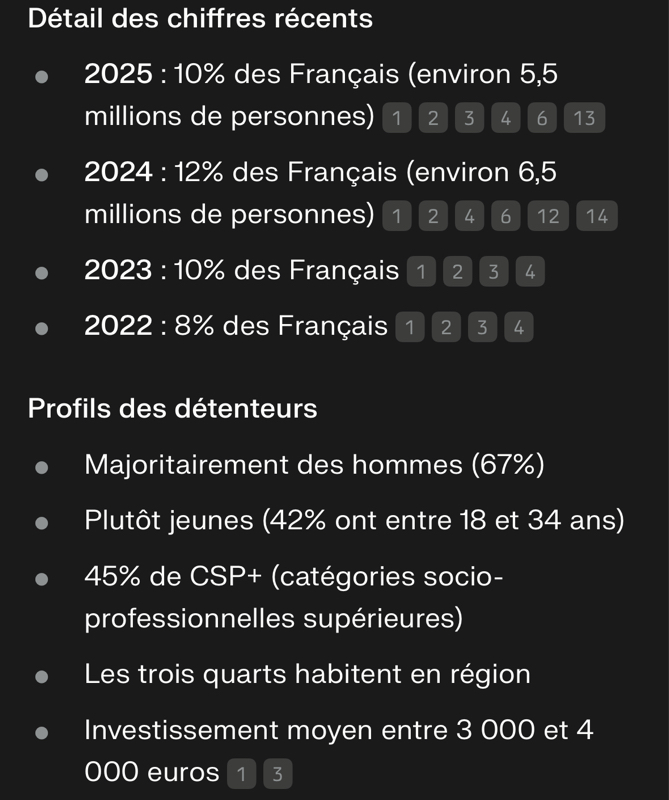Open citation 2 in the 2022 line

click(x=446, y=327)
